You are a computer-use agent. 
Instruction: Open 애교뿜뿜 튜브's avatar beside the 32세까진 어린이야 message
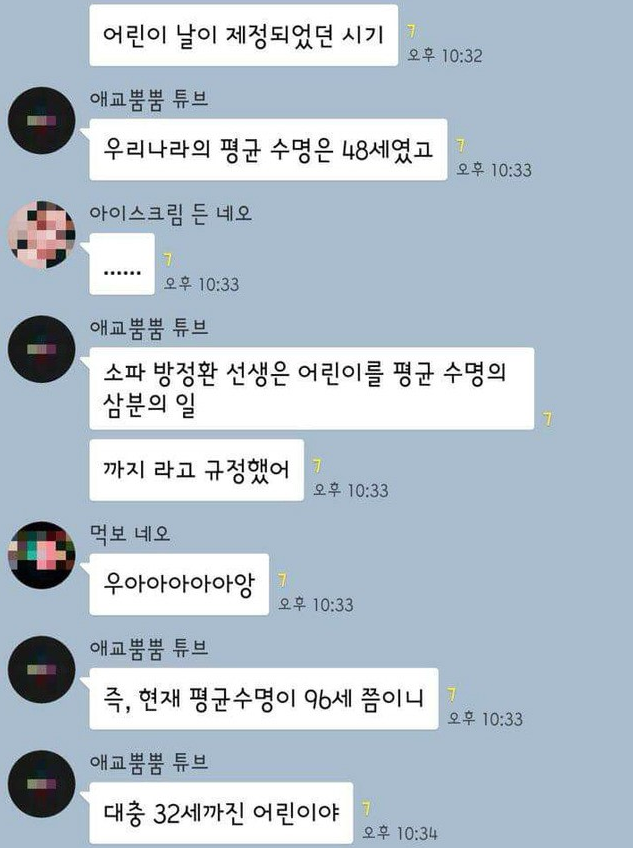(x=42, y=784)
